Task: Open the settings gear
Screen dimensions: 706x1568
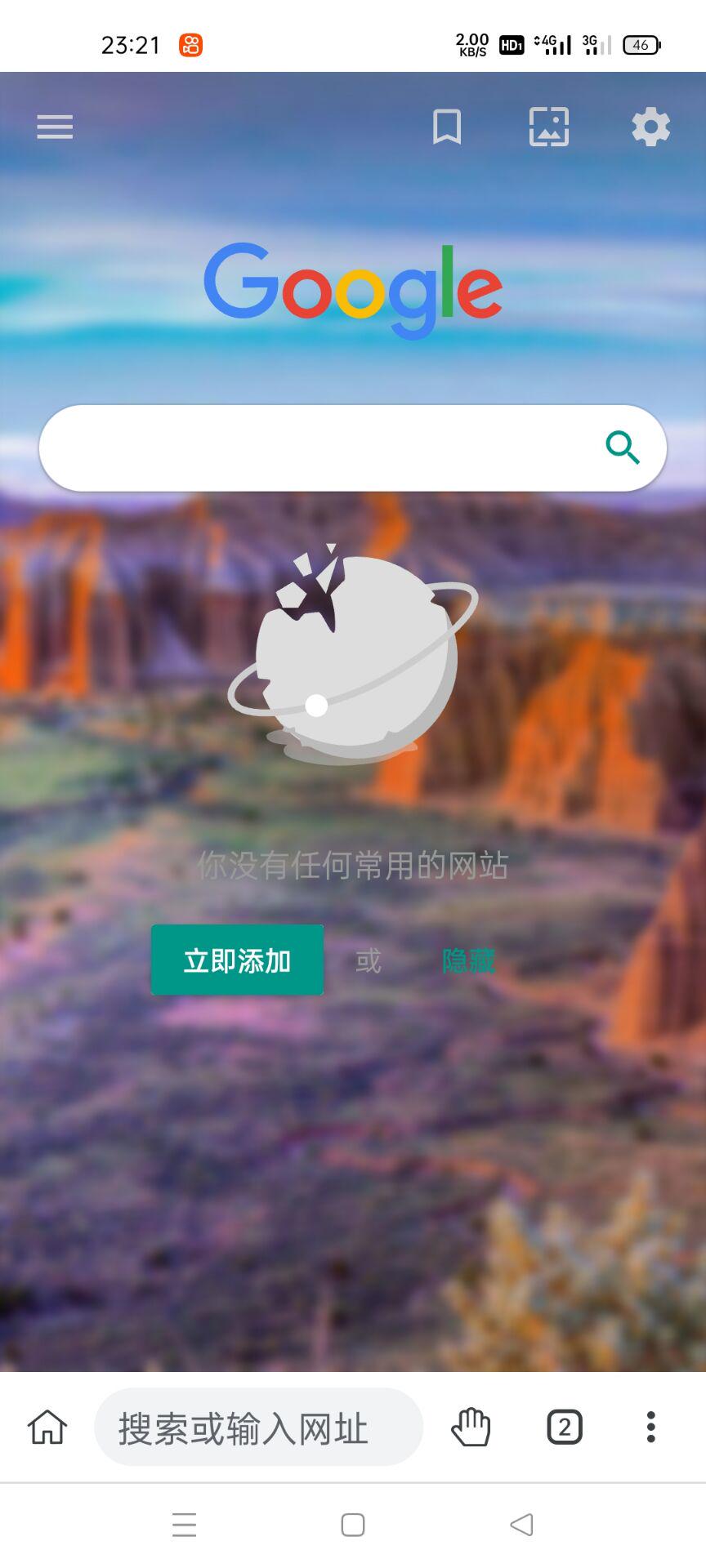Action: coord(651,127)
